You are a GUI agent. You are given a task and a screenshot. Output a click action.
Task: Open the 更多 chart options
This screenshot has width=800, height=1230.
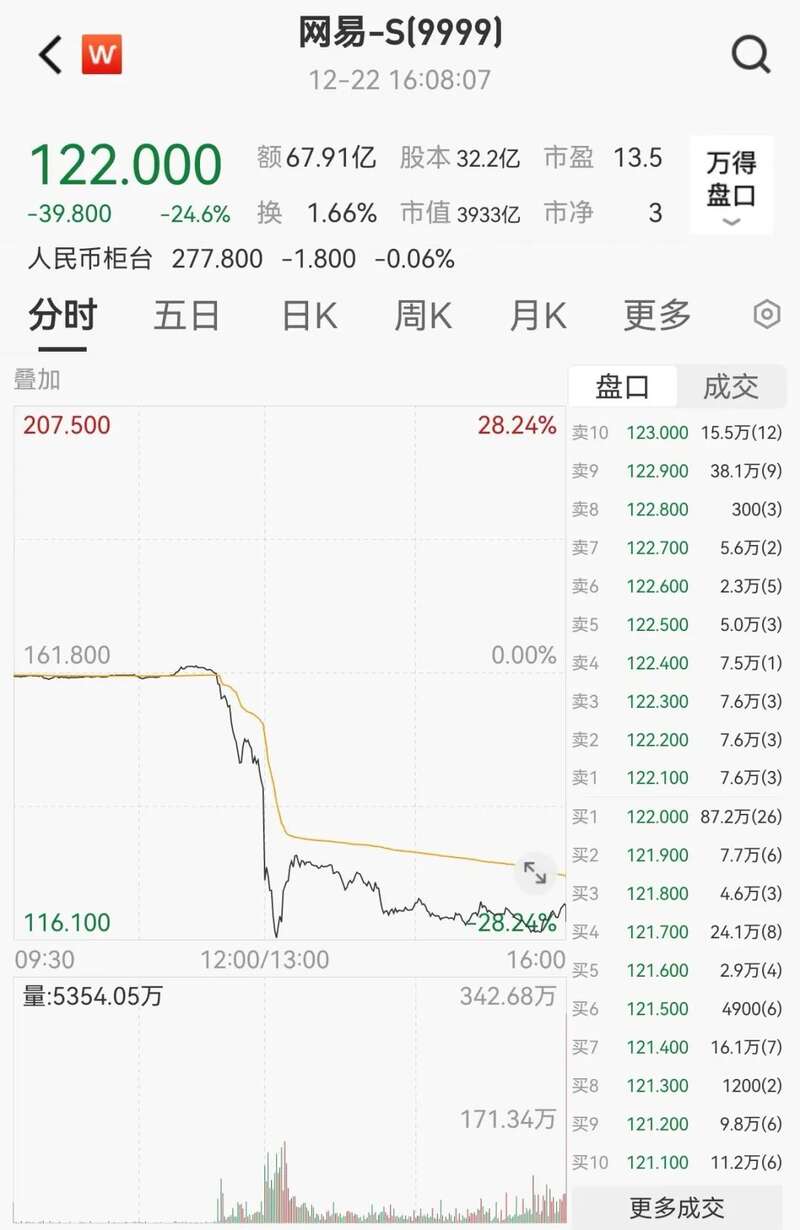click(x=657, y=316)
